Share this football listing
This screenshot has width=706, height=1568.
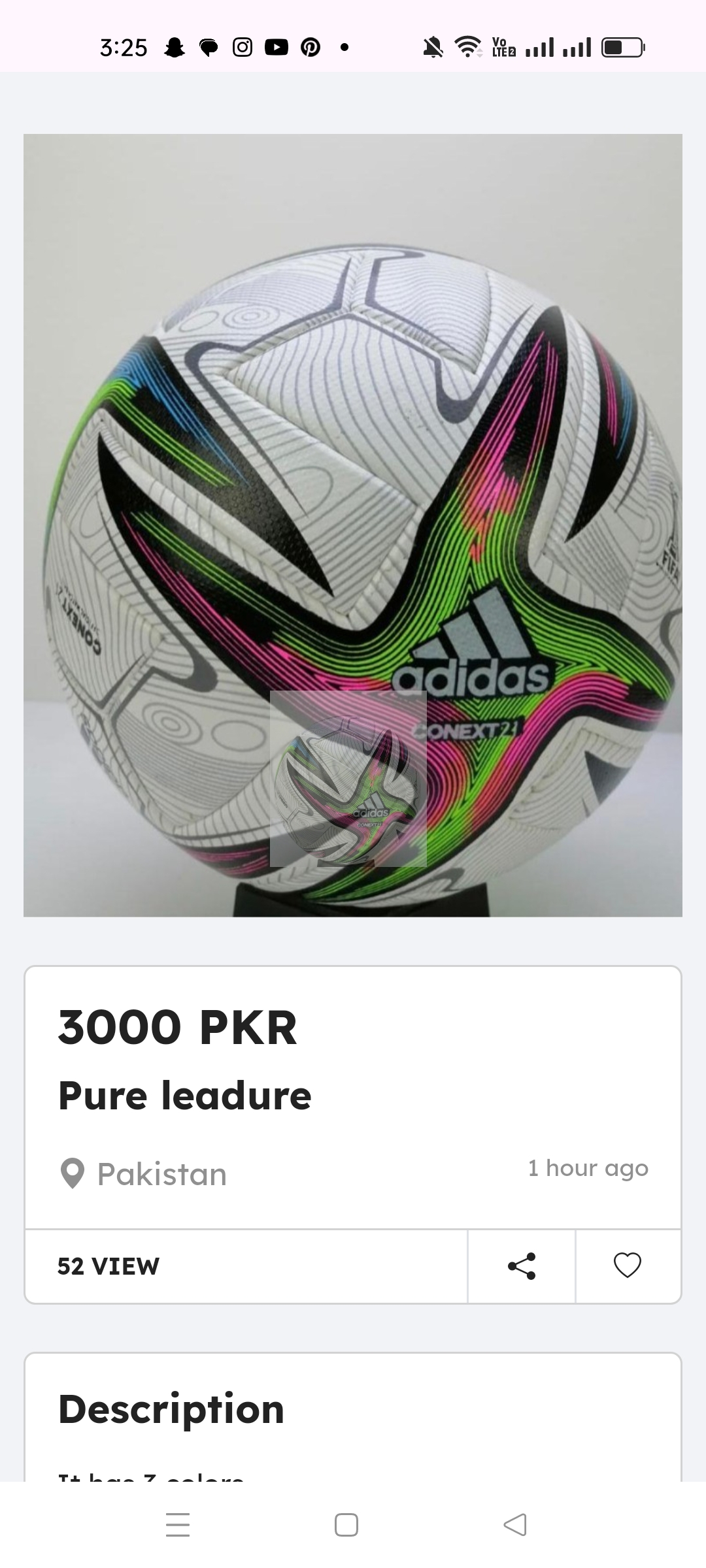pos(521,1266)
